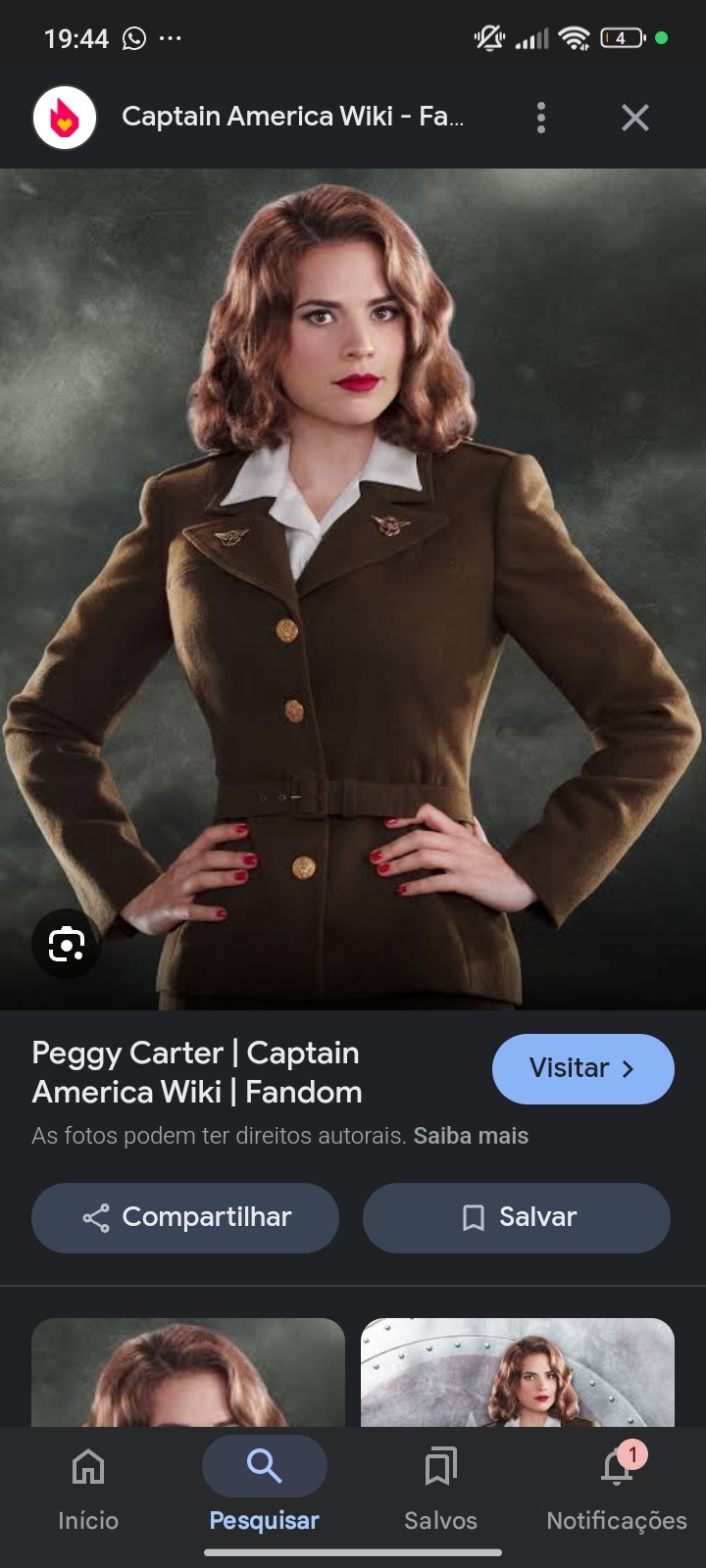Viewport: 706px width, 1568px height.
Task: Open the related thumbnail with the shield background
Action: pos(518,1372)
